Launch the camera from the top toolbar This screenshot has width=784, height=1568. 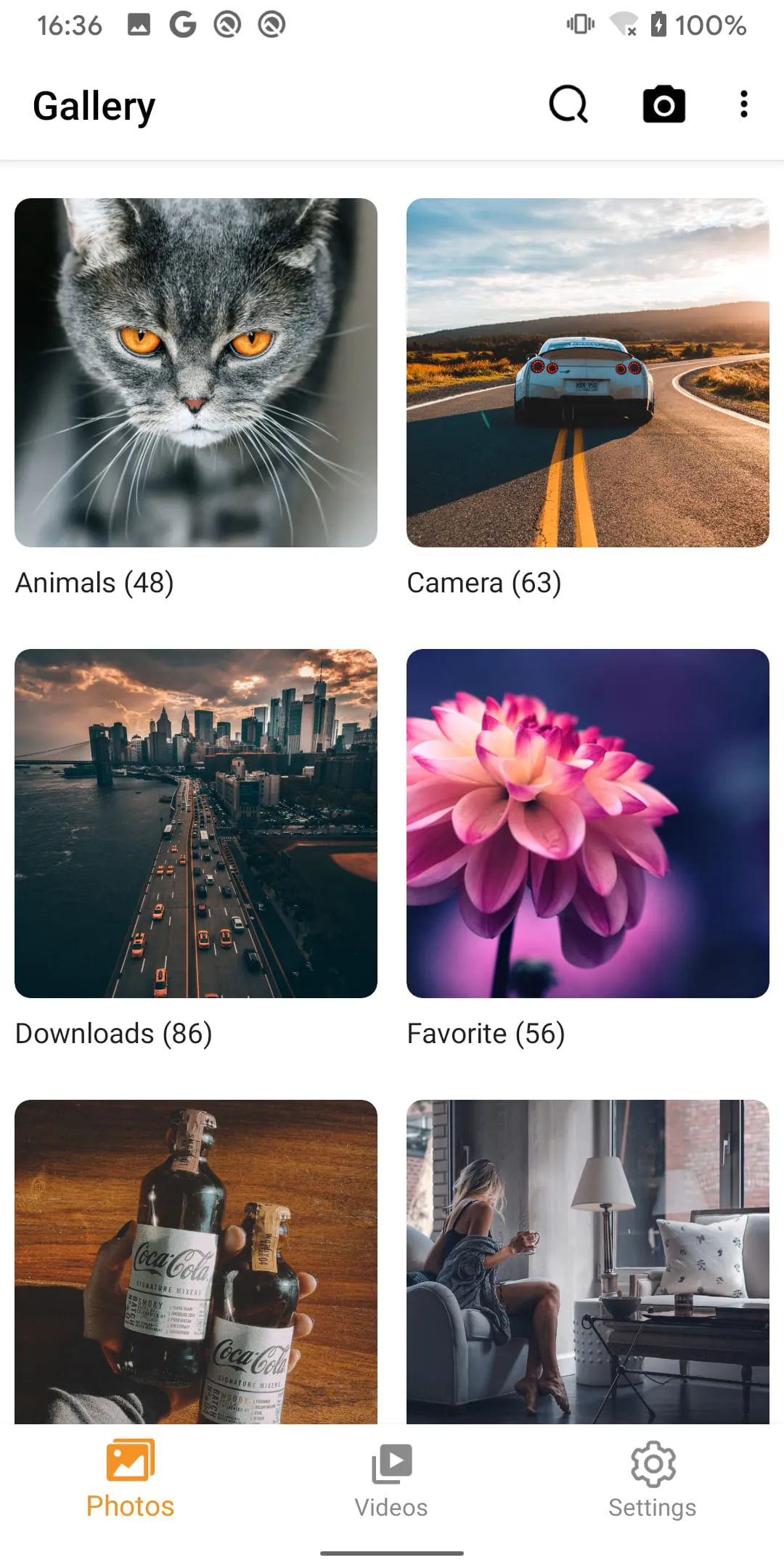tap(663, 104)
